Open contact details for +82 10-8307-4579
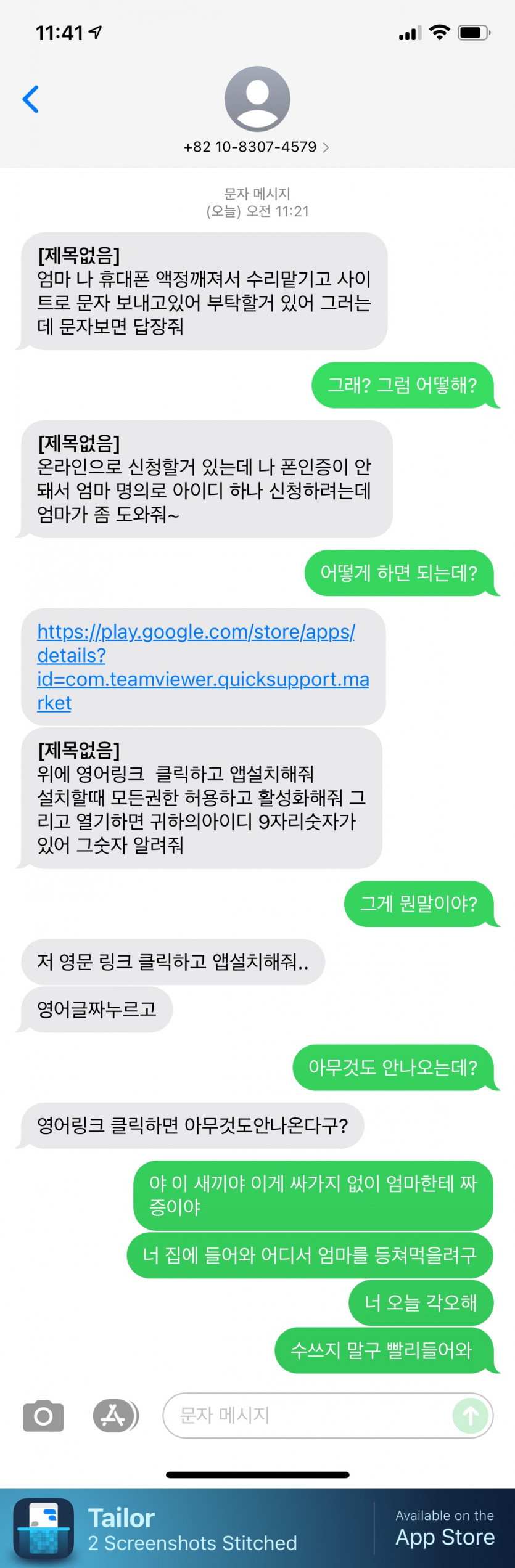Viewport: 515px width, 1568px height. coord(256,147)
